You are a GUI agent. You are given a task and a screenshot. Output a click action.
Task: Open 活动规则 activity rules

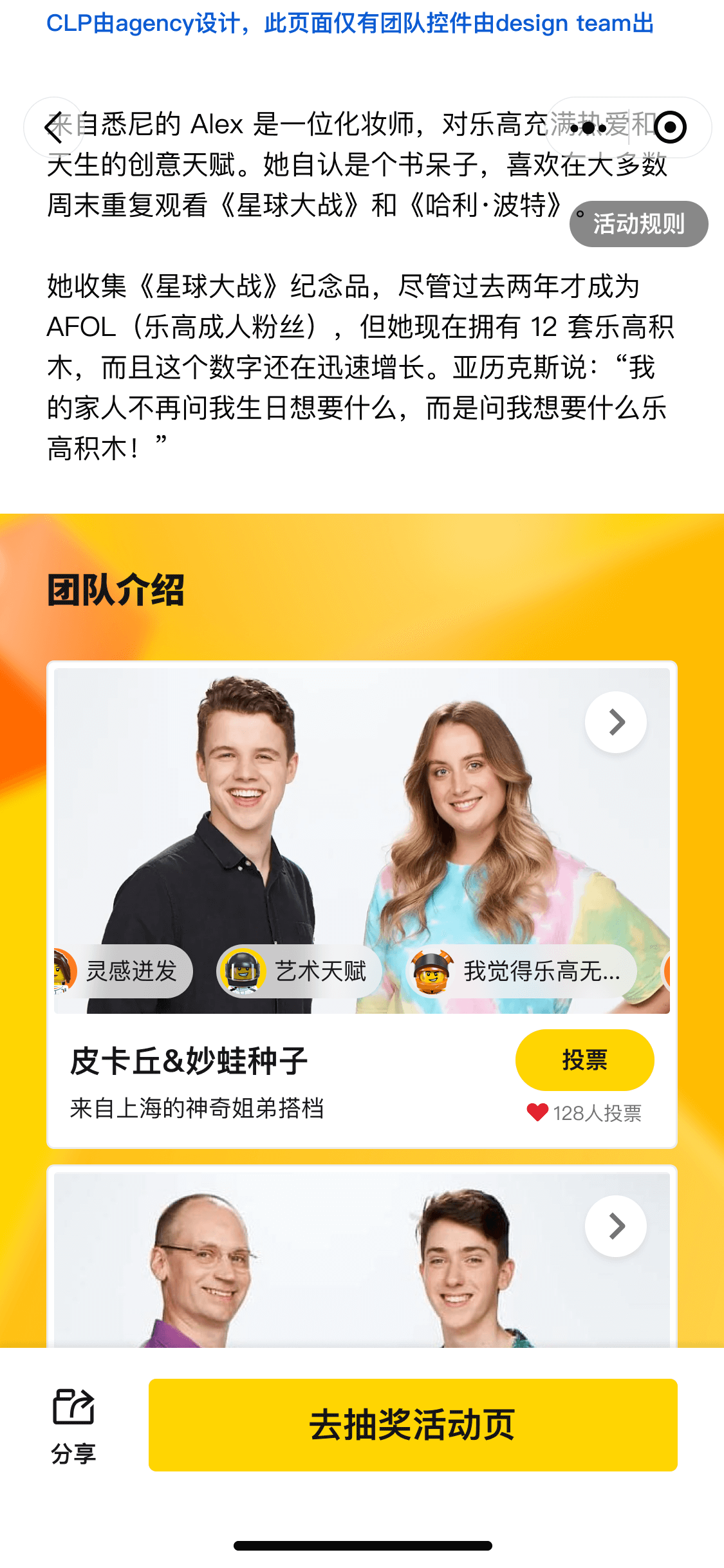pos(638,224)
